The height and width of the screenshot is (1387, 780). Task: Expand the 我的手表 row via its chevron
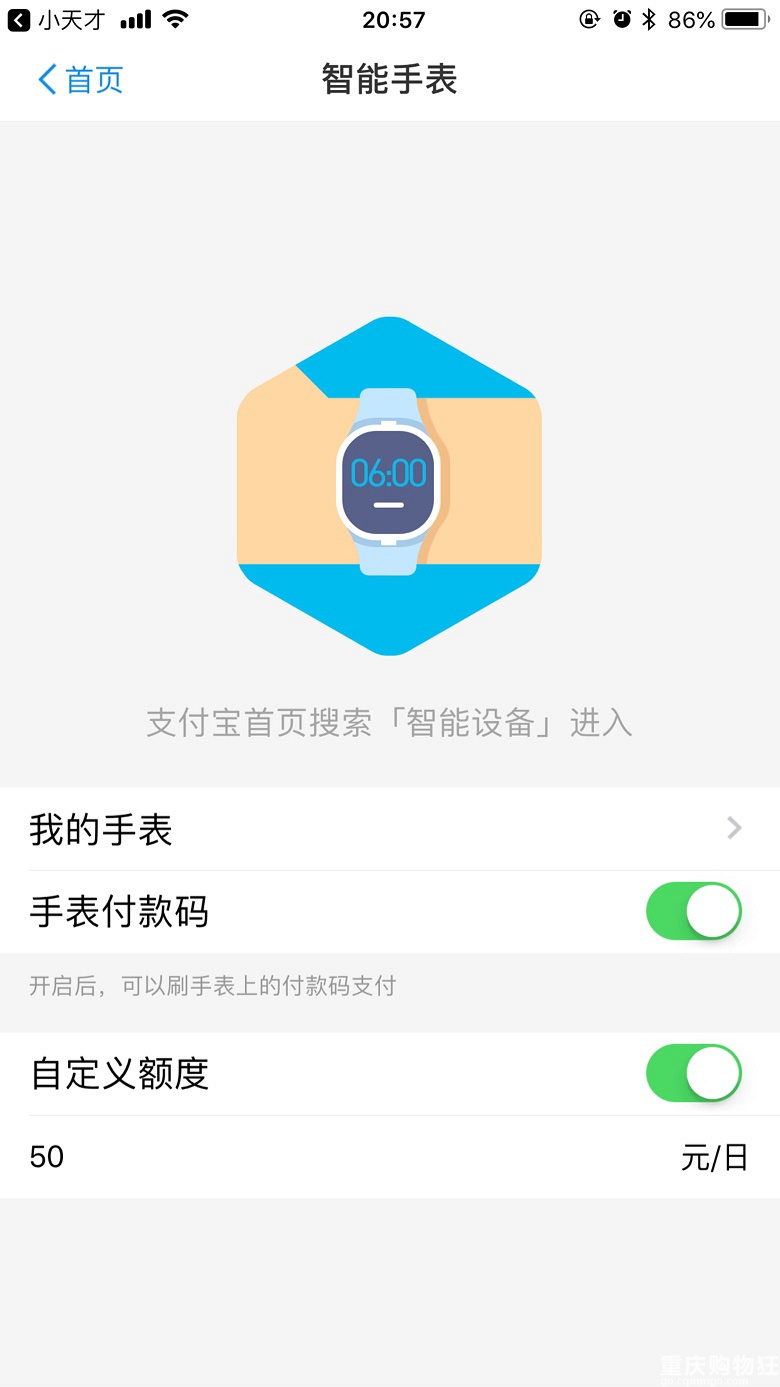pos(735,828)
